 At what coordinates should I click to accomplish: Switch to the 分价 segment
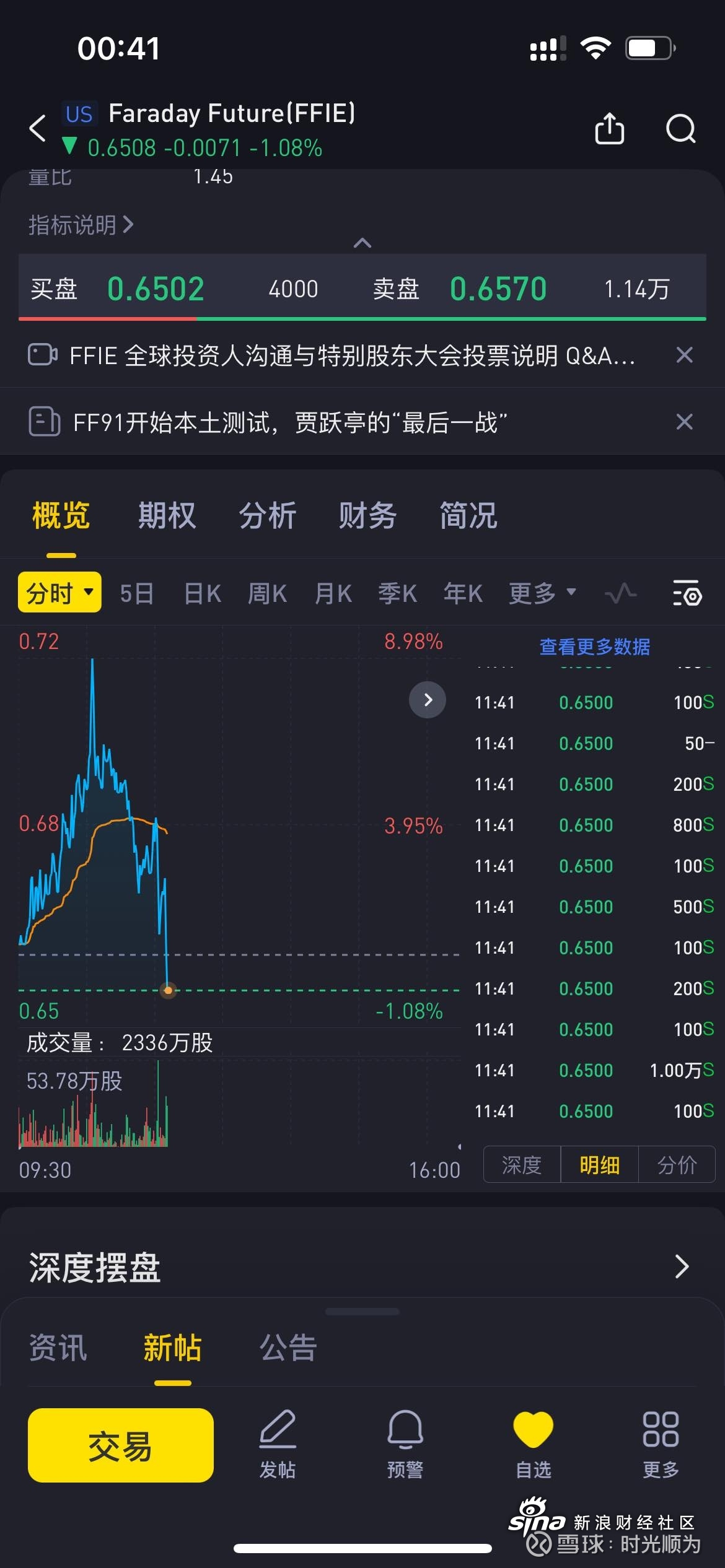[677, 1165]
